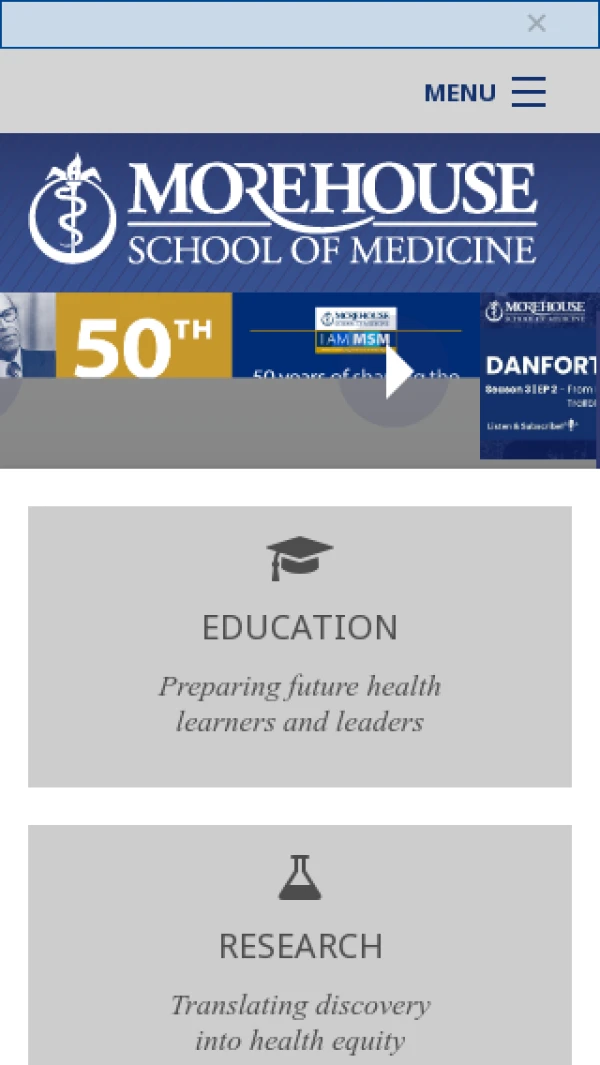Open the Research card

tap(300, 944)
